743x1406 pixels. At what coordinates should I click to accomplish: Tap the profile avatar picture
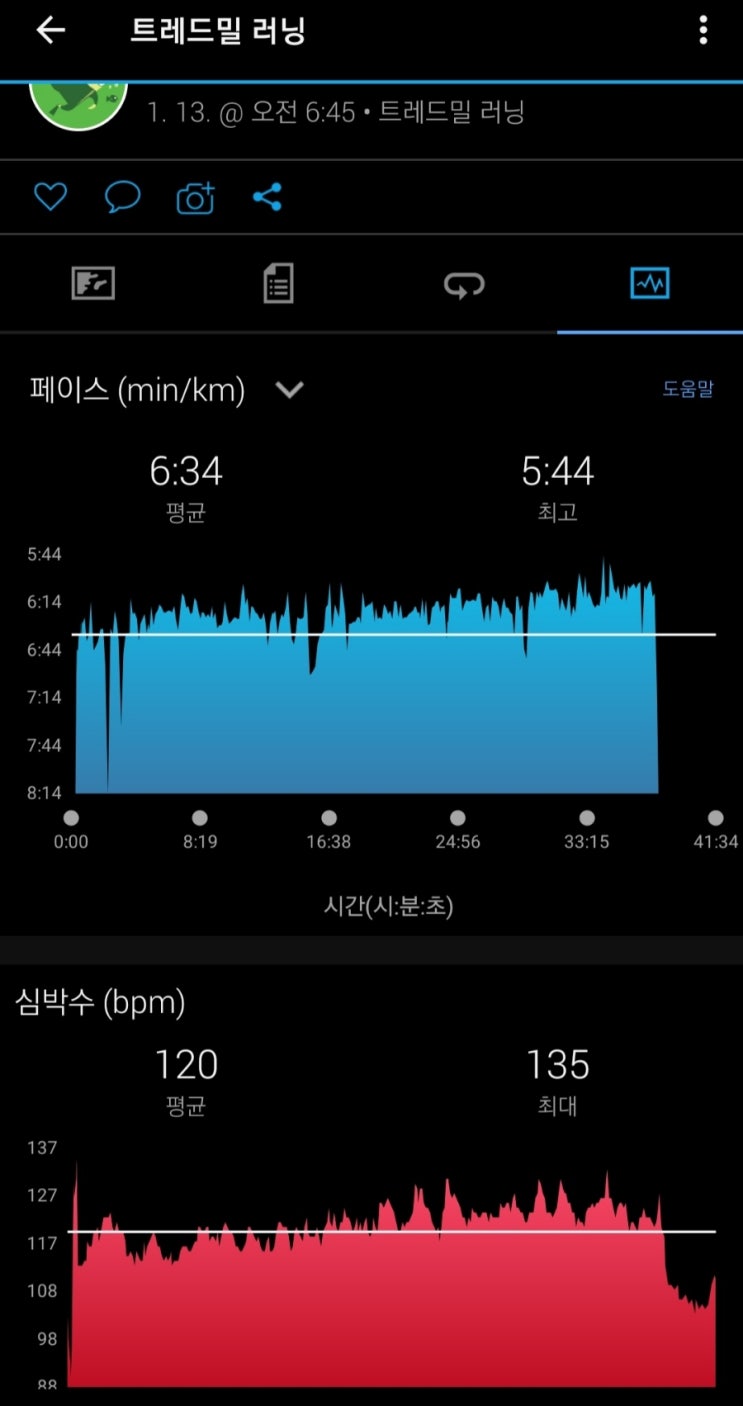coord(78,105)
